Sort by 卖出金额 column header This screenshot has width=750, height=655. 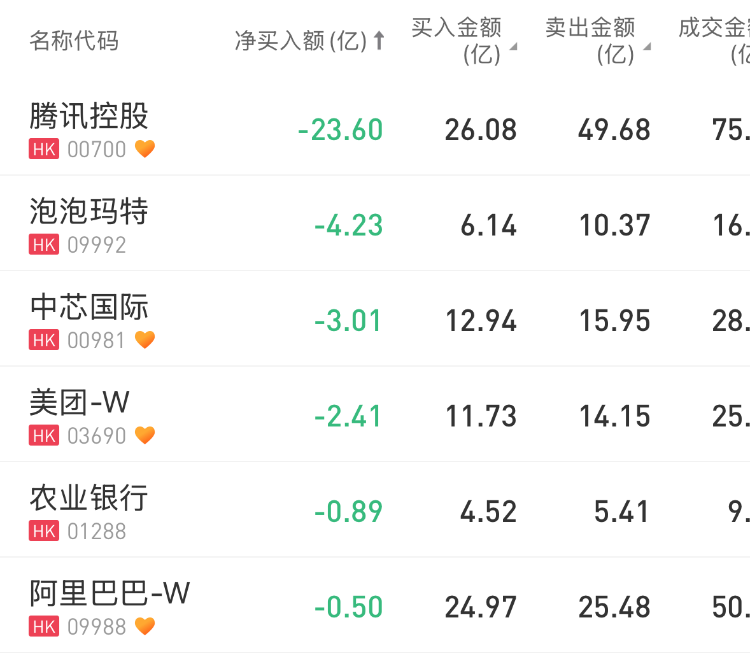point(597,41)
